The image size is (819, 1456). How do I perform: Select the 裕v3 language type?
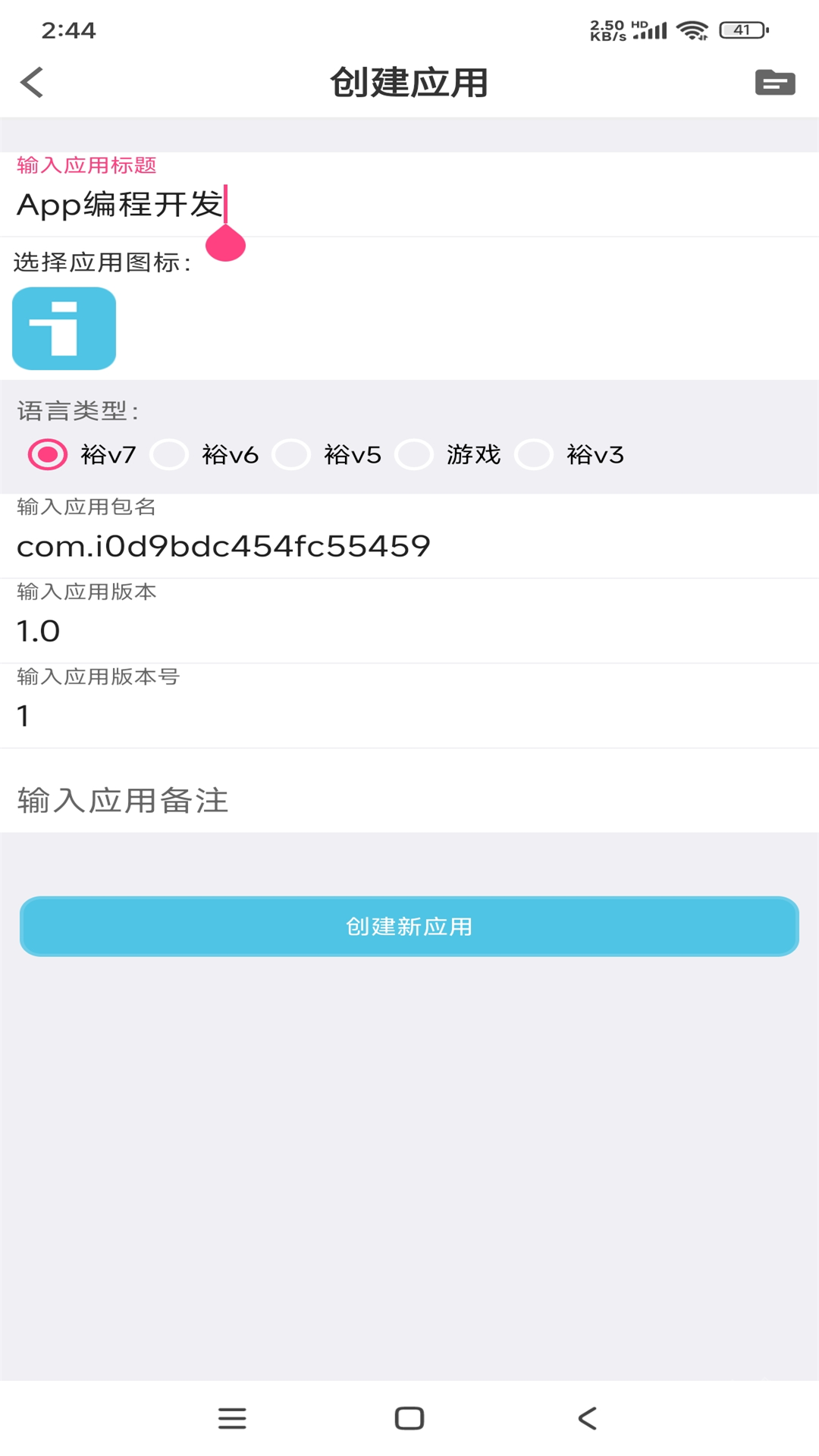point(570,454)
